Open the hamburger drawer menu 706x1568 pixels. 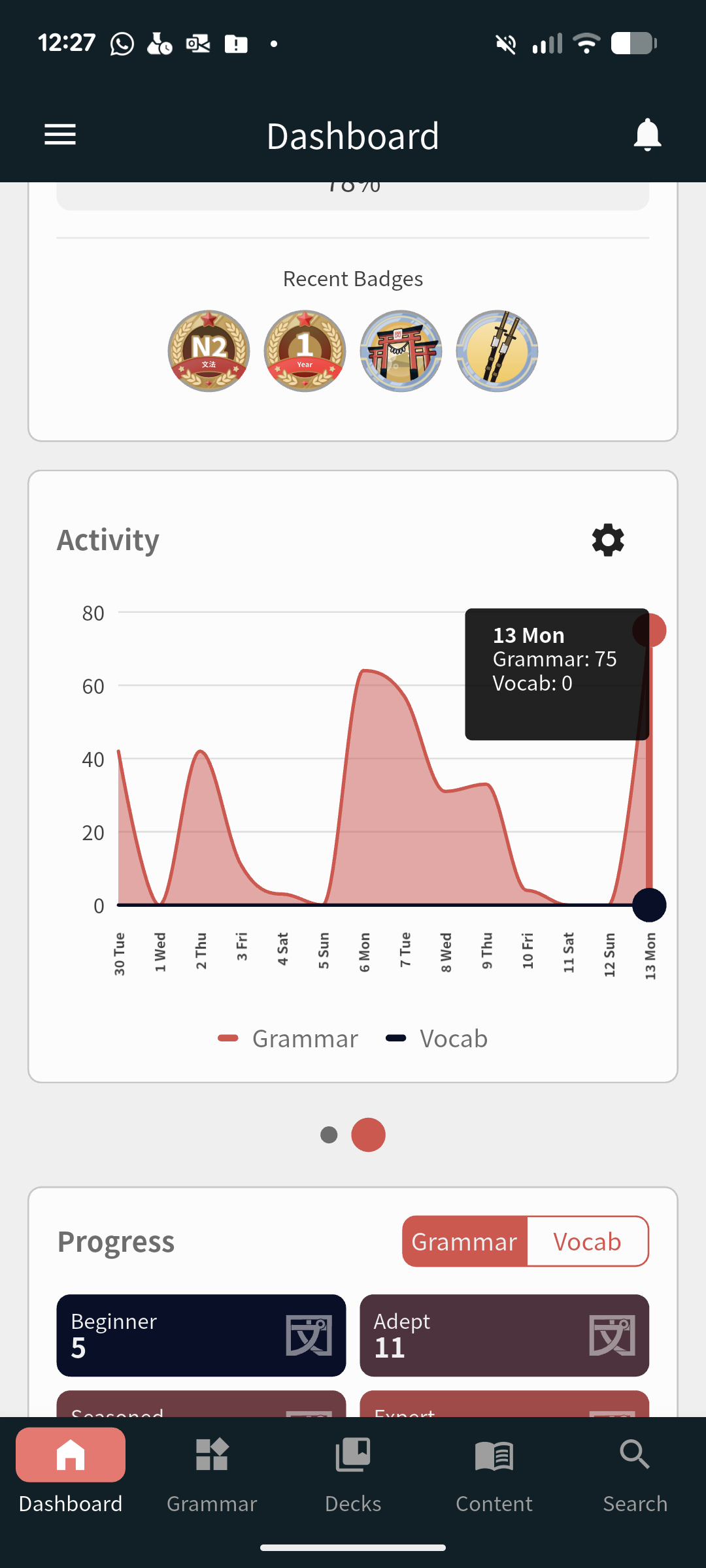pyautogui.click(x=60, y=135)
